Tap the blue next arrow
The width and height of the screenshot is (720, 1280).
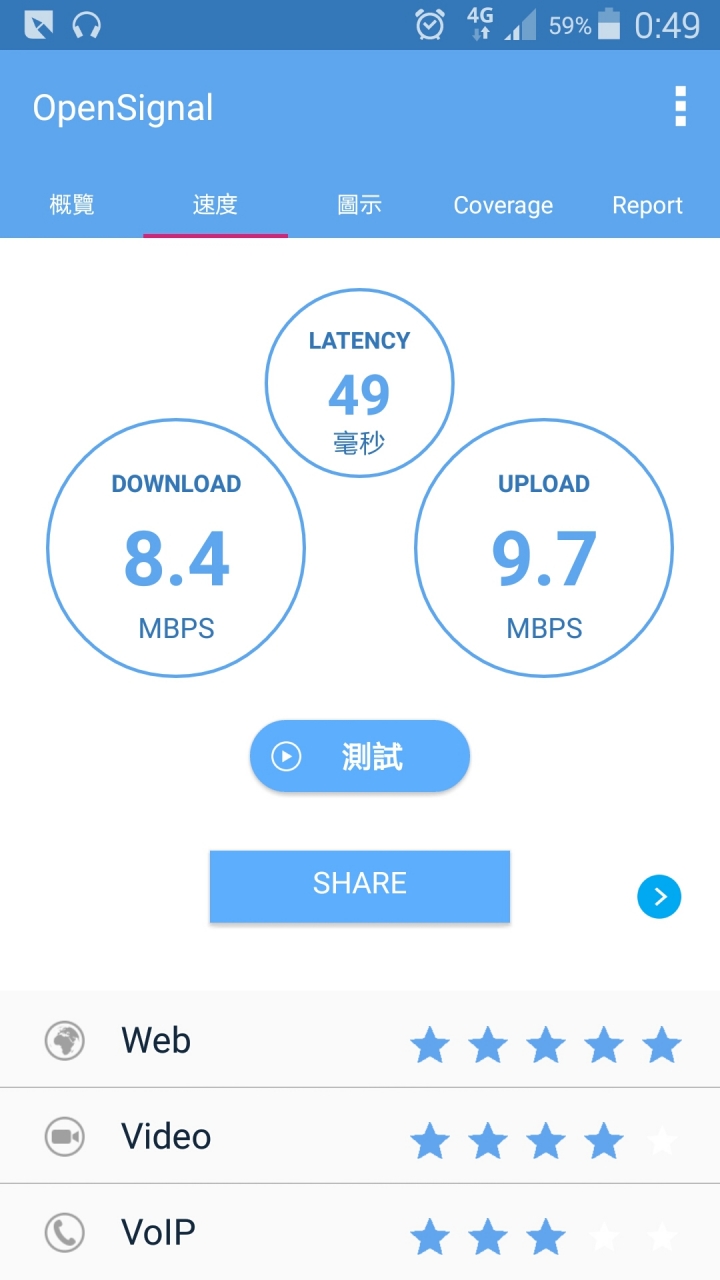click(x=659, y=896)
